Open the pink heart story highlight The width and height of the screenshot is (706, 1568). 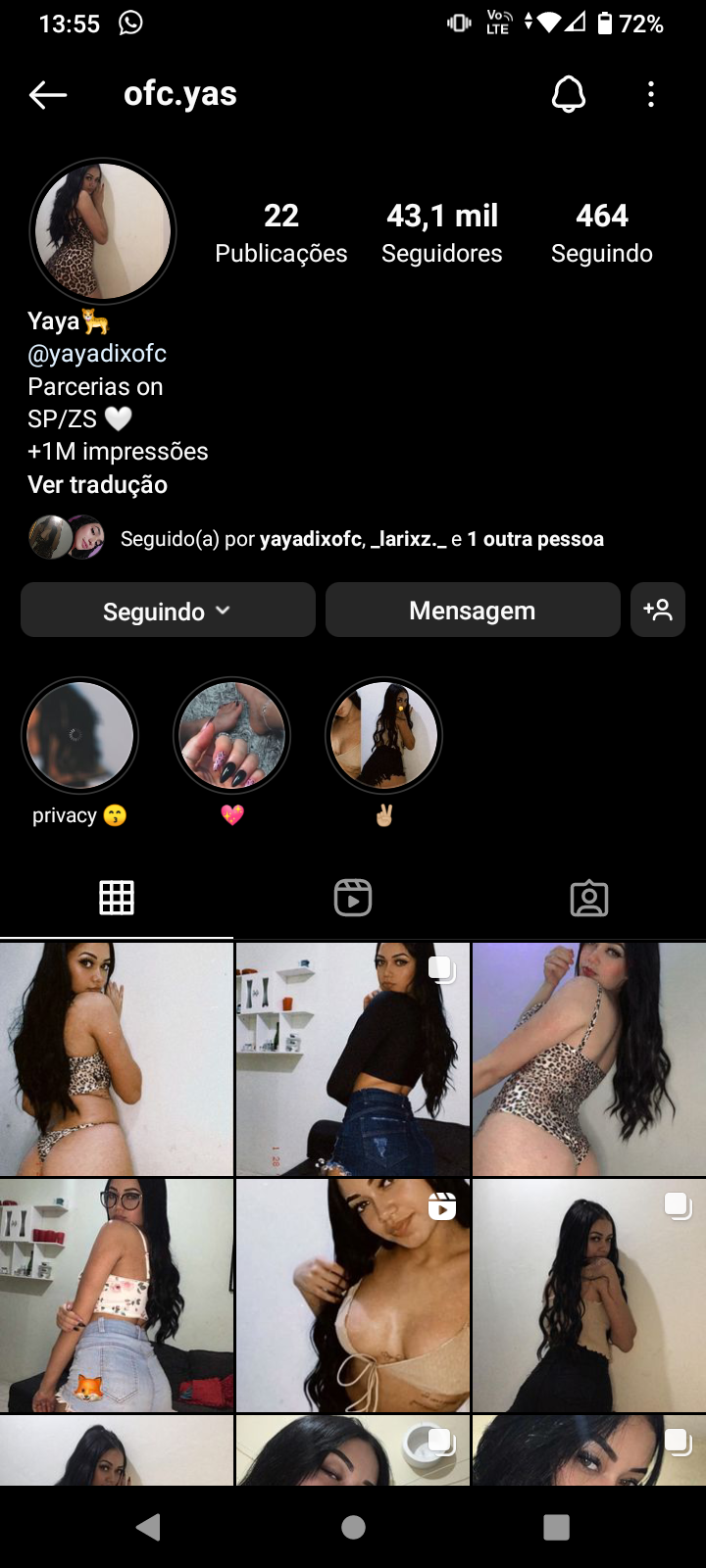click(231, 736)
